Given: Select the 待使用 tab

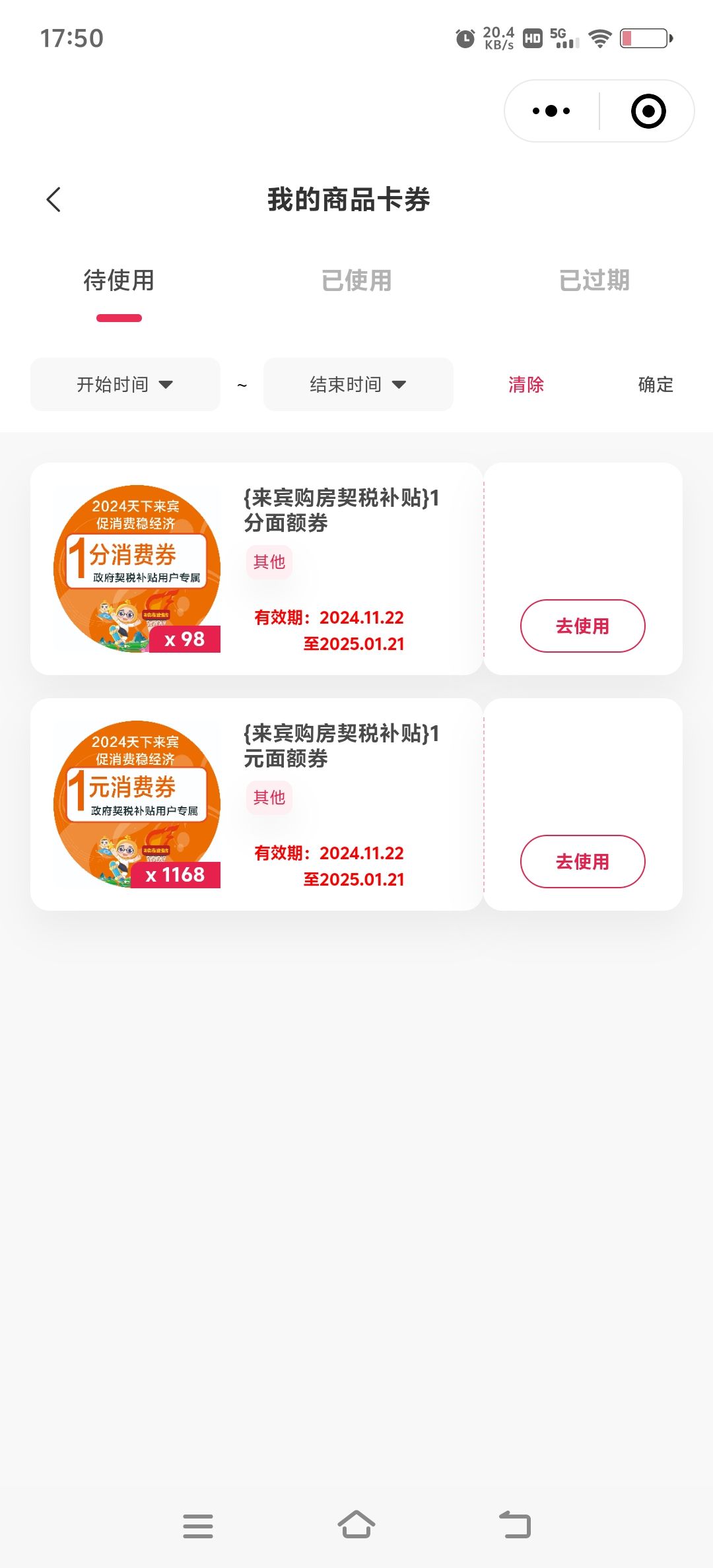Looking at the screenshot, I should (119, 280).
